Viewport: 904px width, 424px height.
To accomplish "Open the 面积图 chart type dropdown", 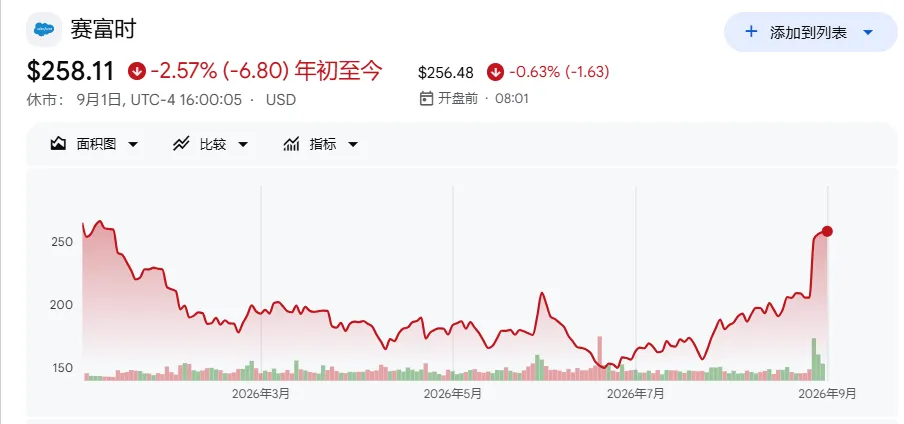I will (95, 144).
